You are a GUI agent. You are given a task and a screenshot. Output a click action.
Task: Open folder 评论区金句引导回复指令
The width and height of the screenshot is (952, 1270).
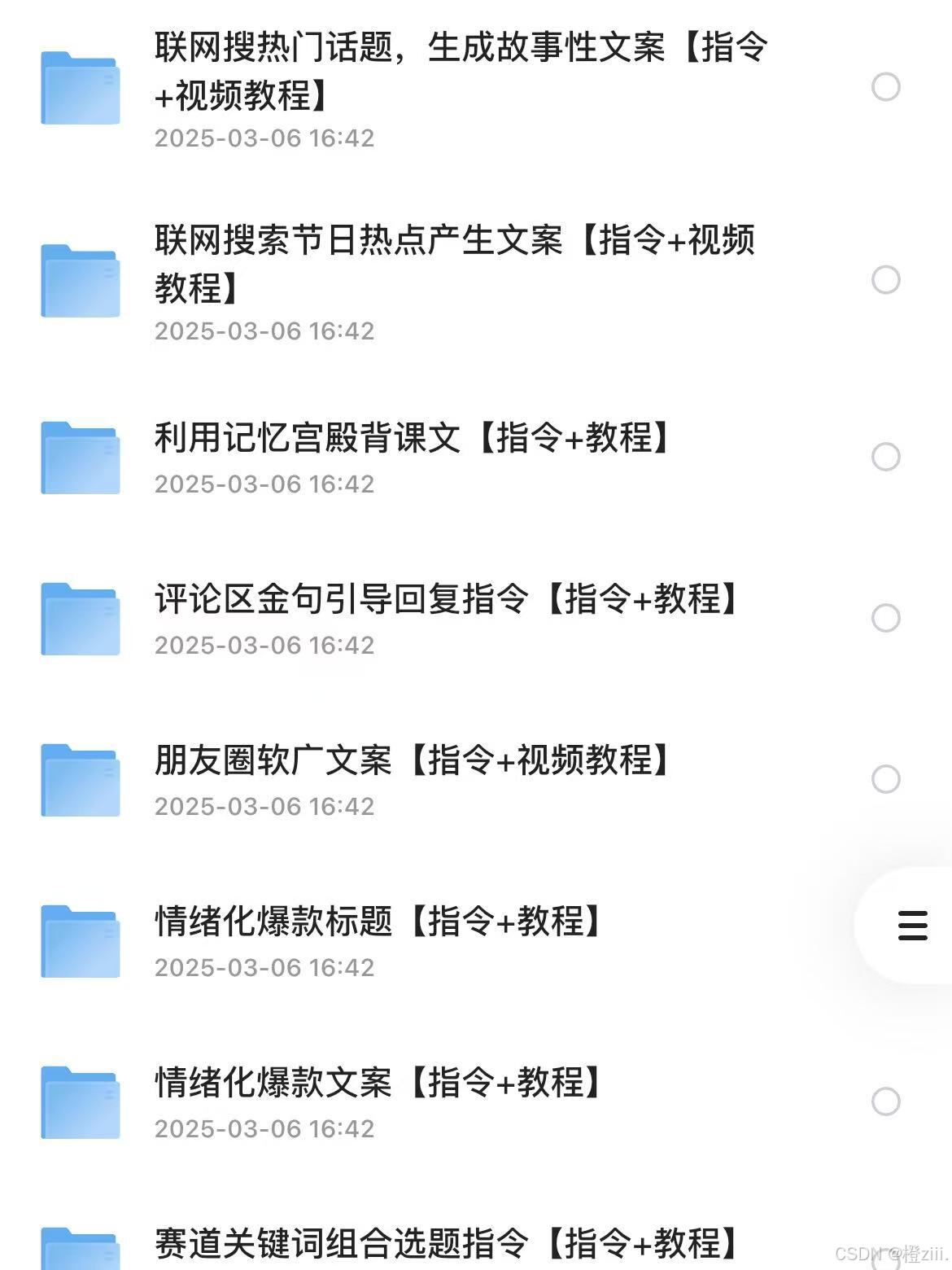pos(446,599)
